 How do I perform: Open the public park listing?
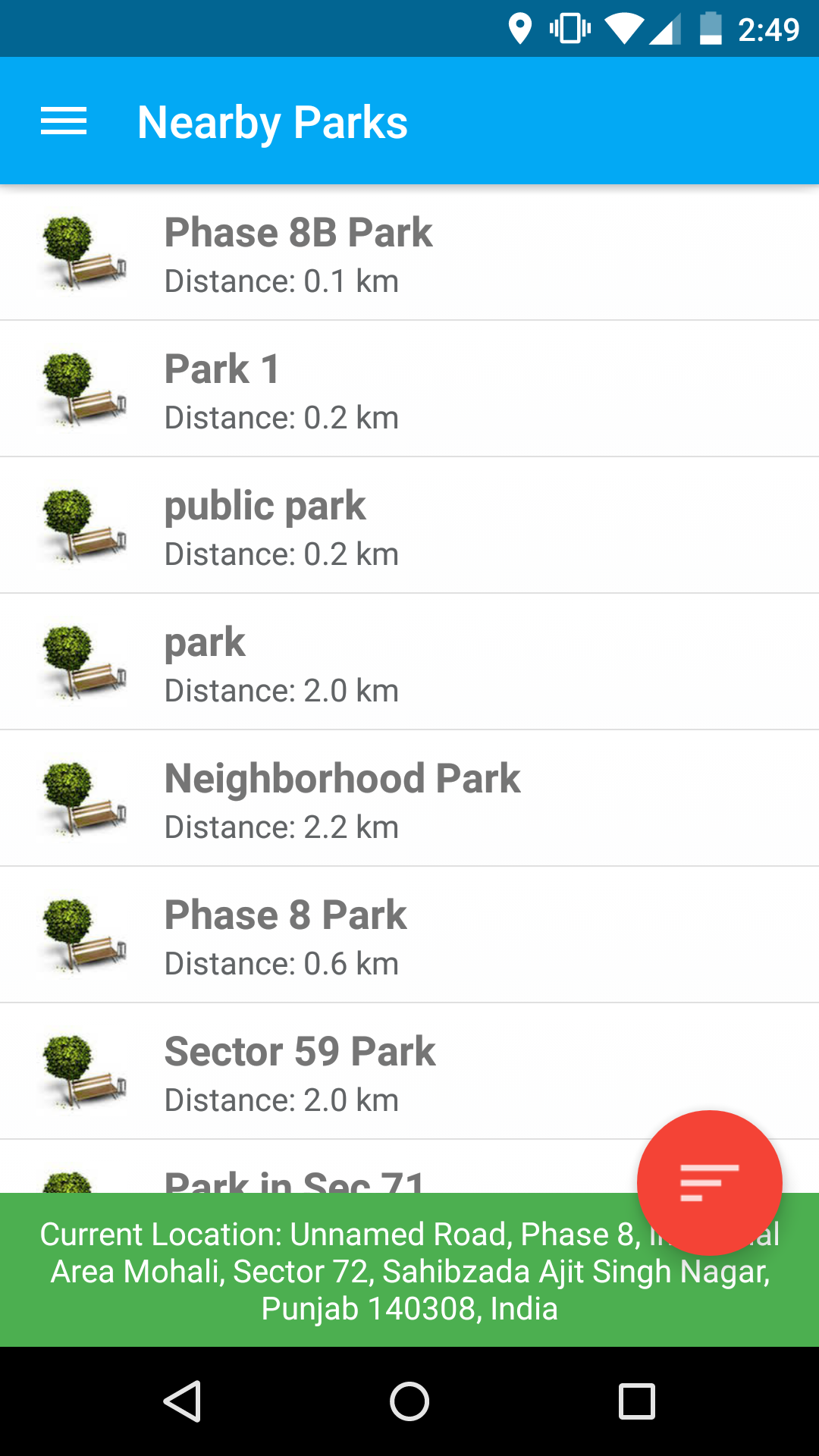click(x=409, y=526)
